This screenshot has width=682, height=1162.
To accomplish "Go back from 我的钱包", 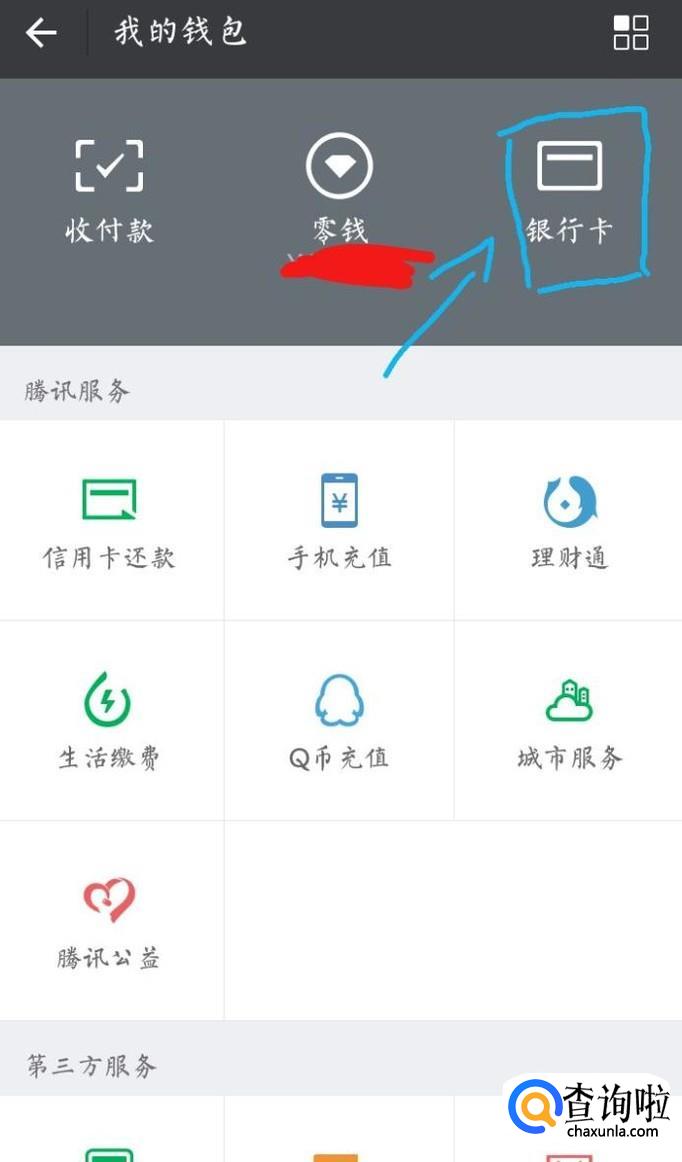I will tap(41, 33).
